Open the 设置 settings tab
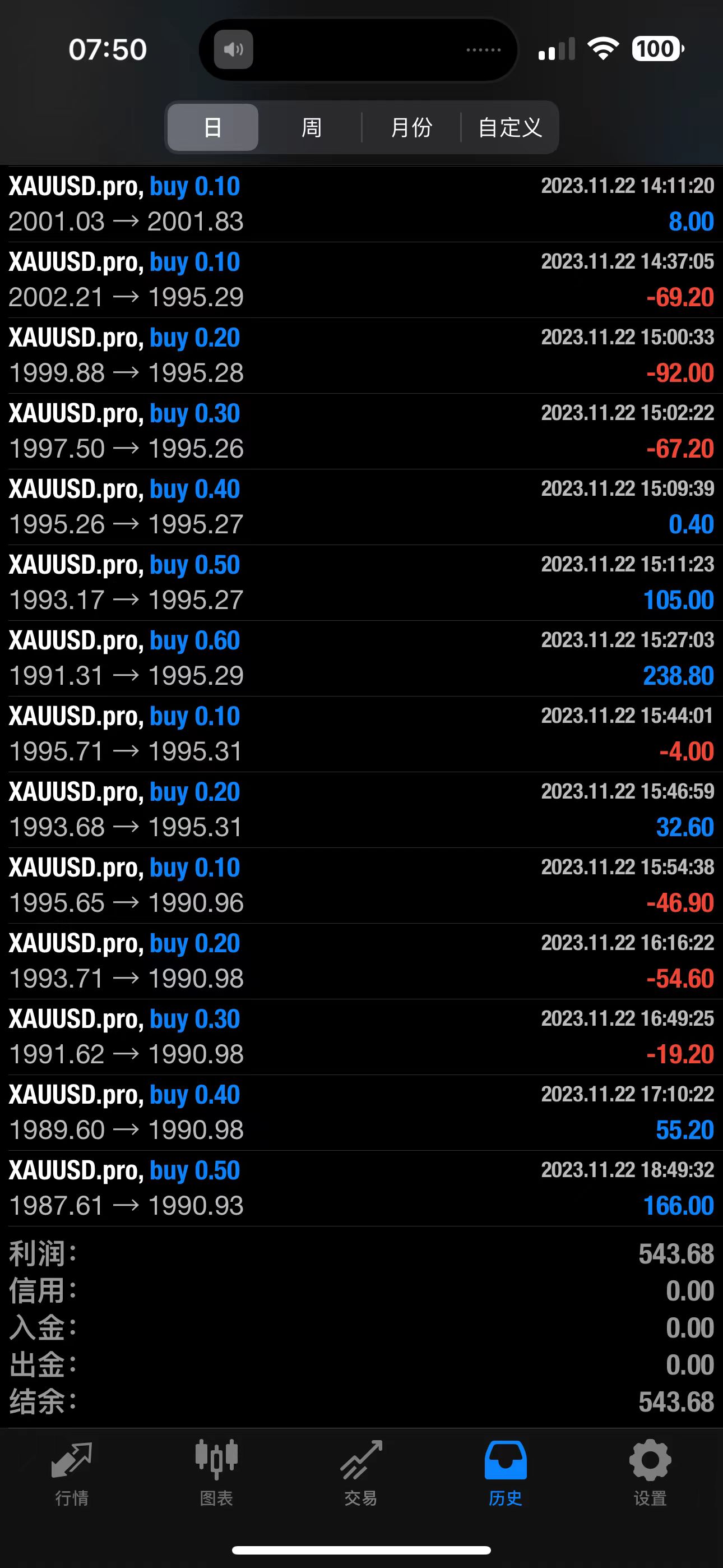This screenshot has height=1568, width=723. point(650,1471)
